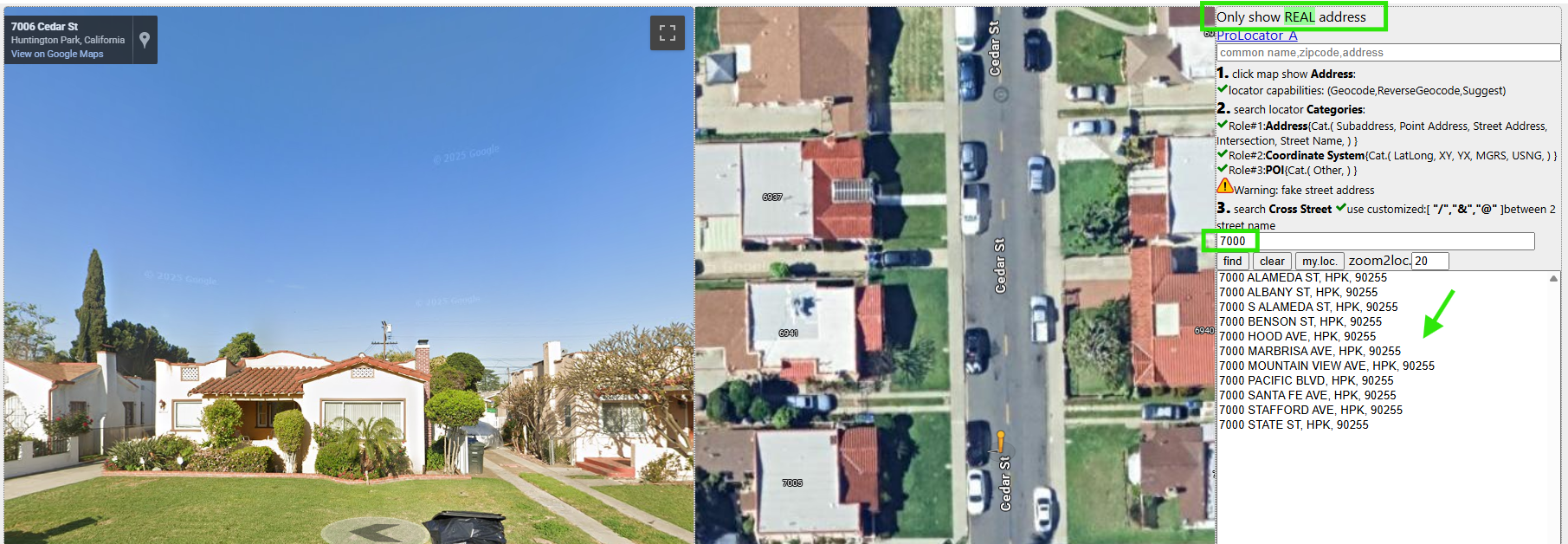The height and width of the screenshot is (544, 1568).
Task: Select 7000 ALAMEDA ST, HPK, 90255 result
Action: (x=1302, y=277)
